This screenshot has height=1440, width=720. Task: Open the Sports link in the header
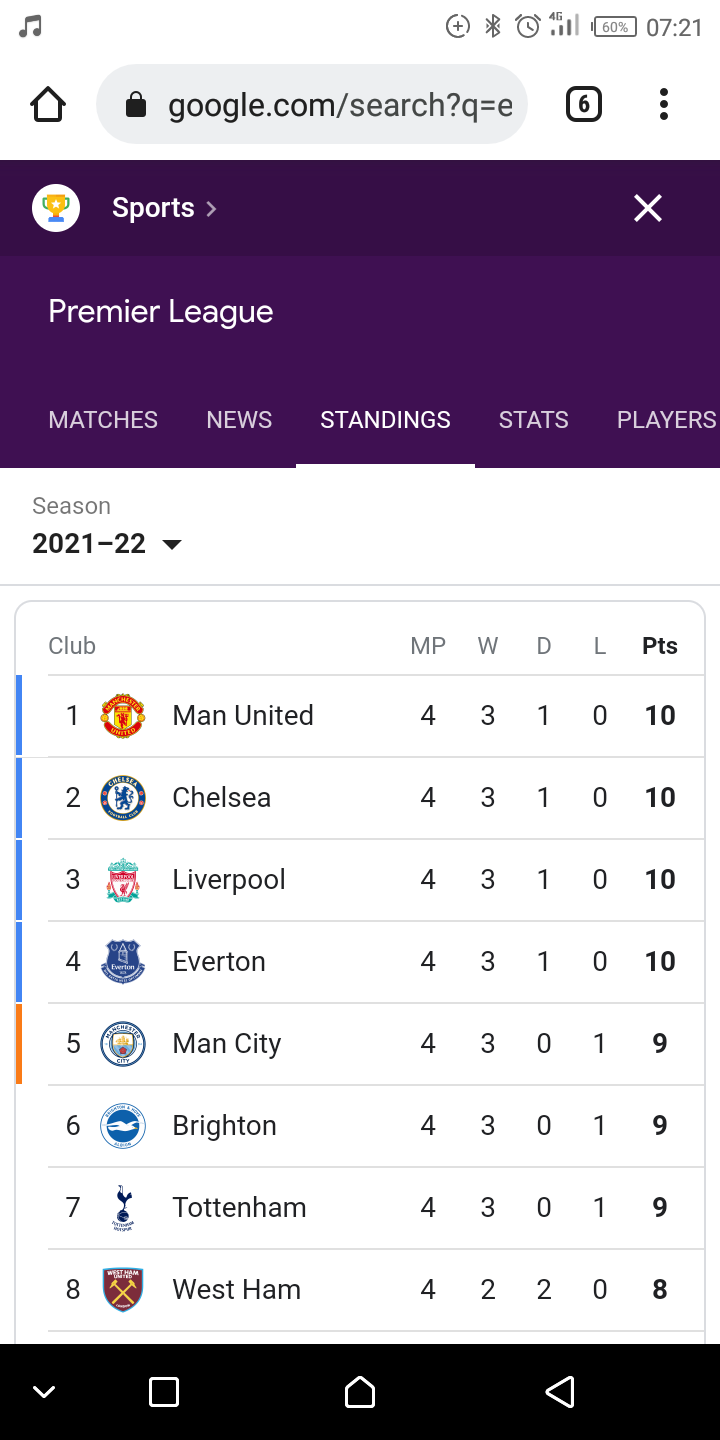pos(165,208)
